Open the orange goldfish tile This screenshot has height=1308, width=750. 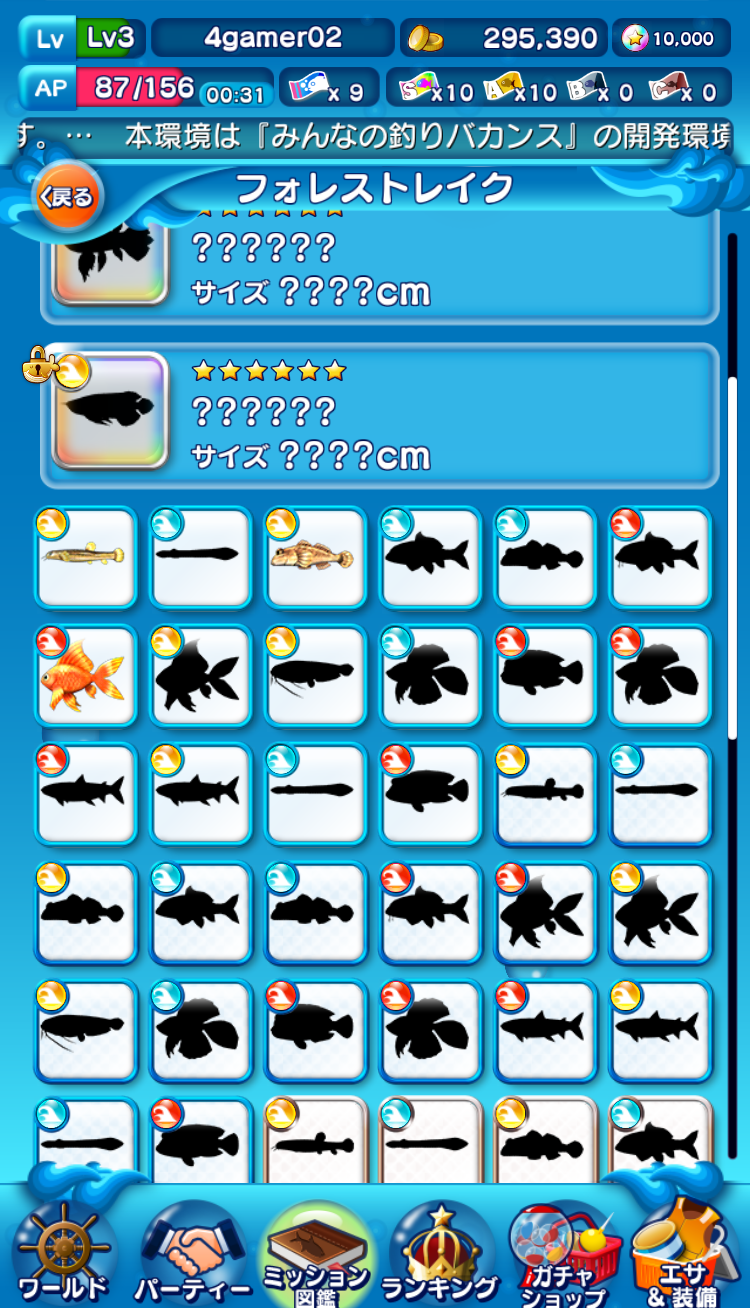click(x=85, y=676)
